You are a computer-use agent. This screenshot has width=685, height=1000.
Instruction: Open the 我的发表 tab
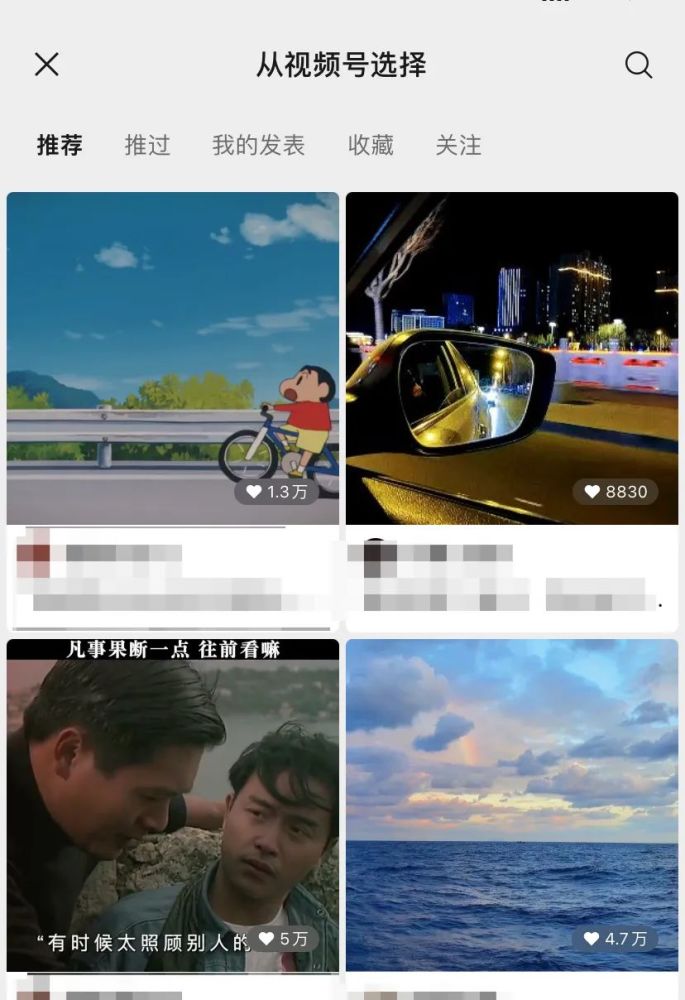pos(258,145)
